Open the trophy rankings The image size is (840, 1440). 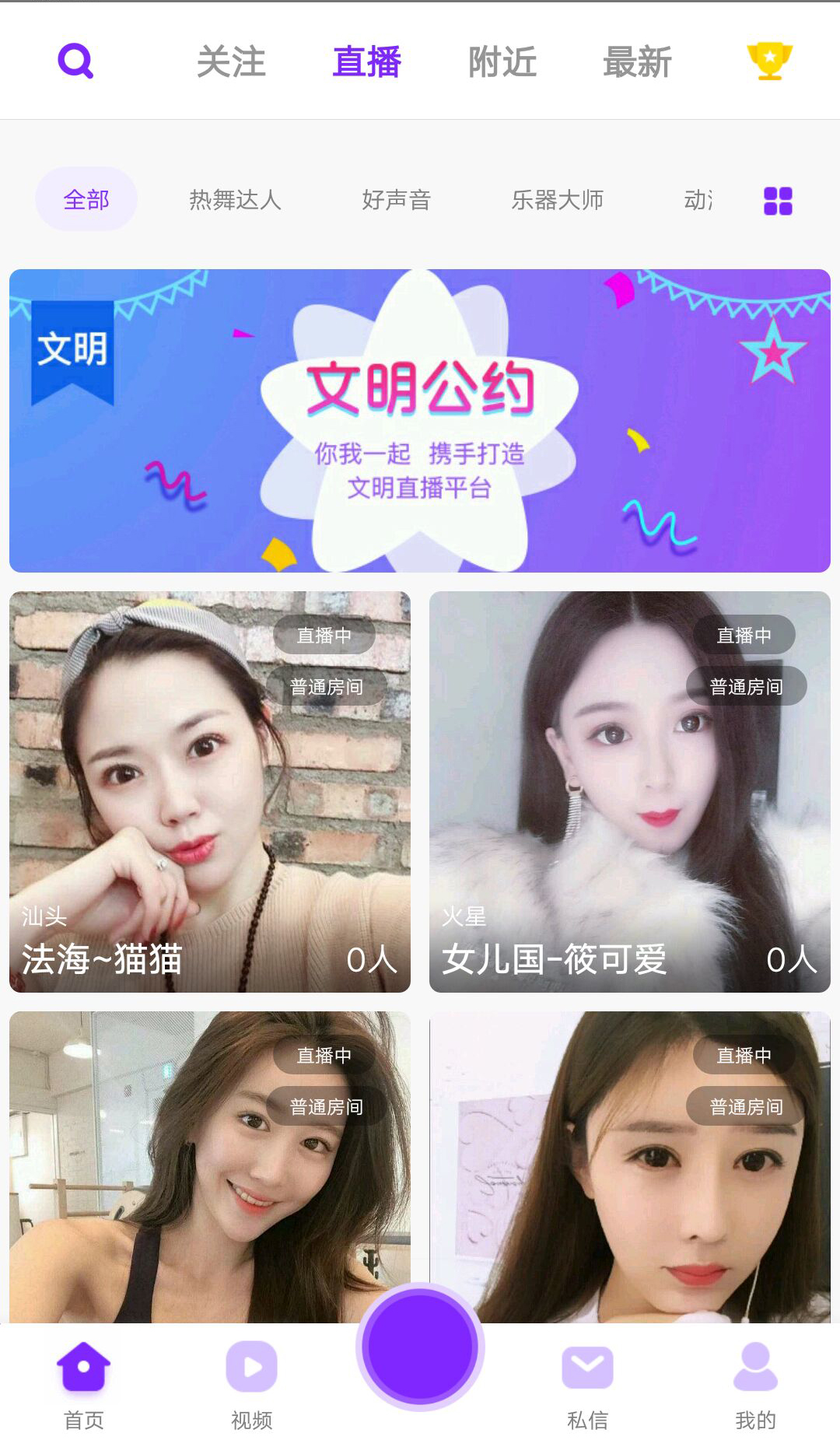tap(767, 61)
